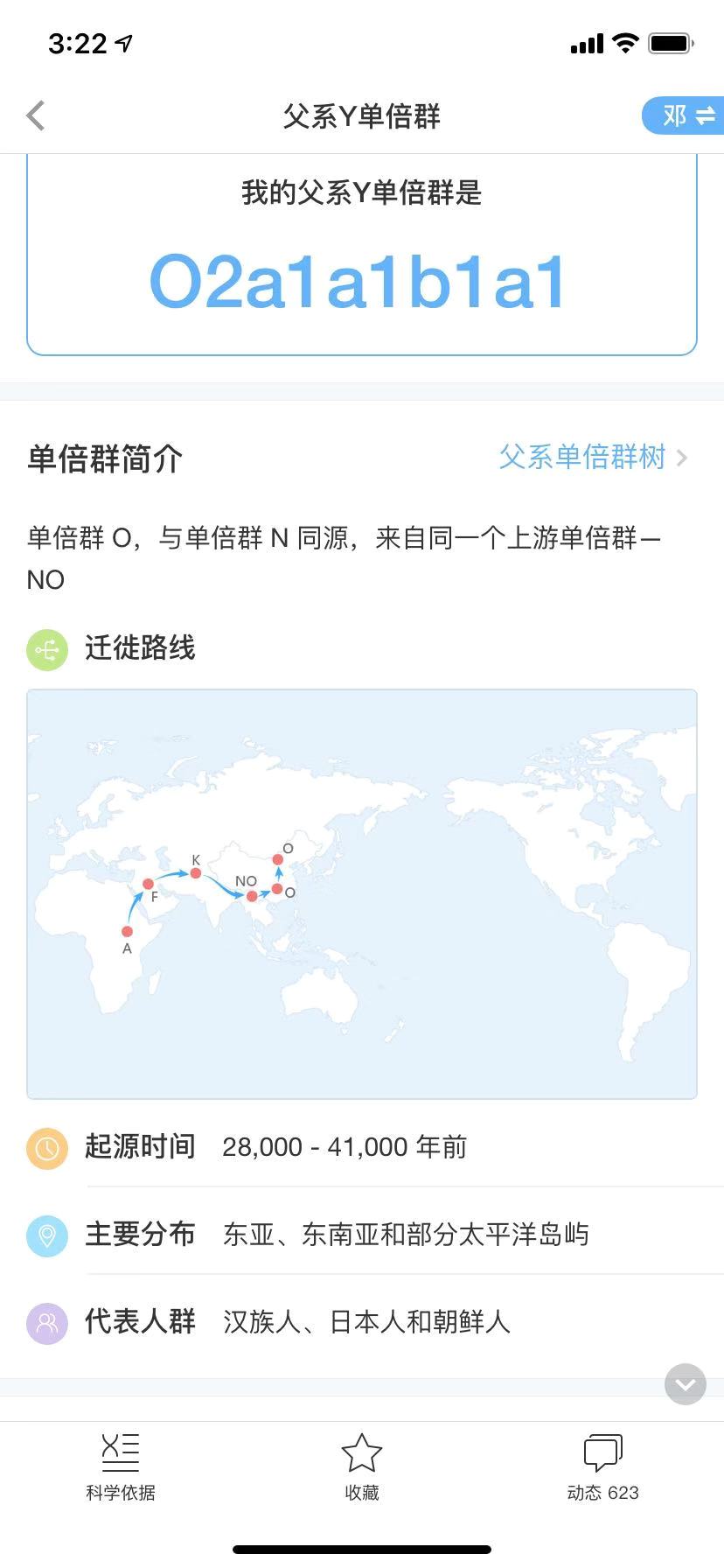This screenshot has width=724, height=1568.
Task: Tap the gray down-arrow floating button
Action: (x=686, y=1384)
